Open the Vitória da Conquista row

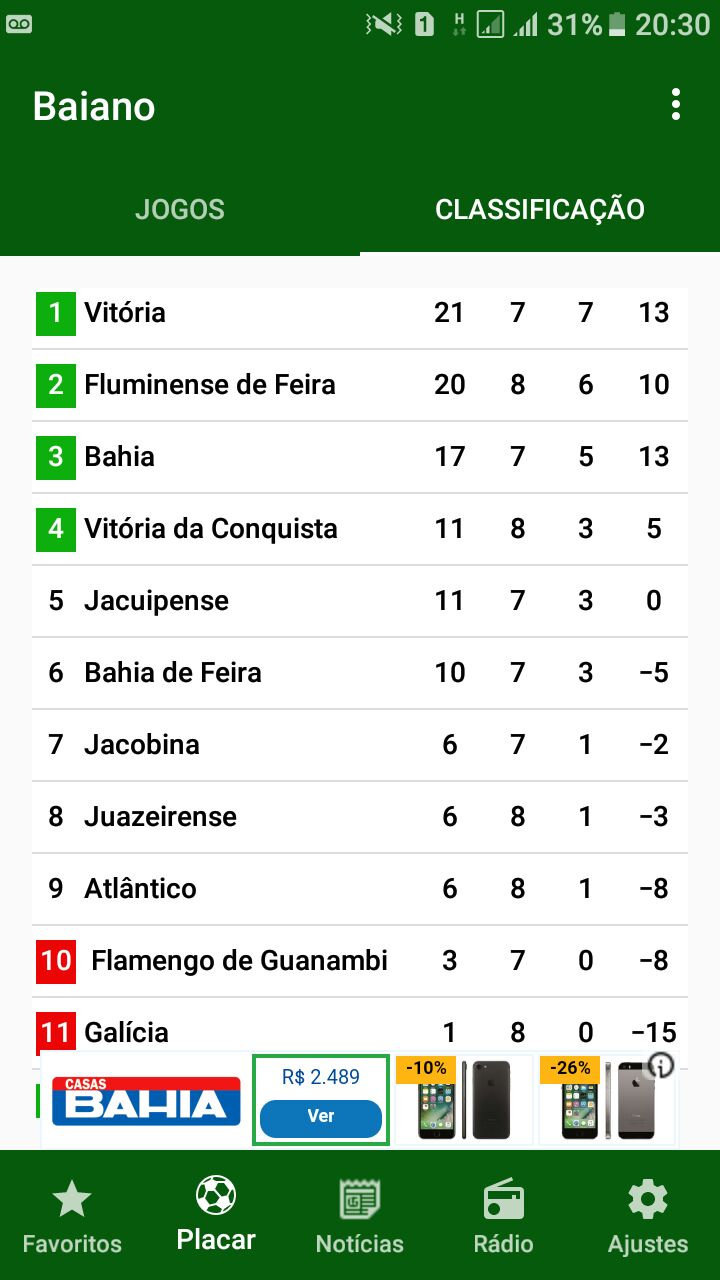click(x=360, y=529)
